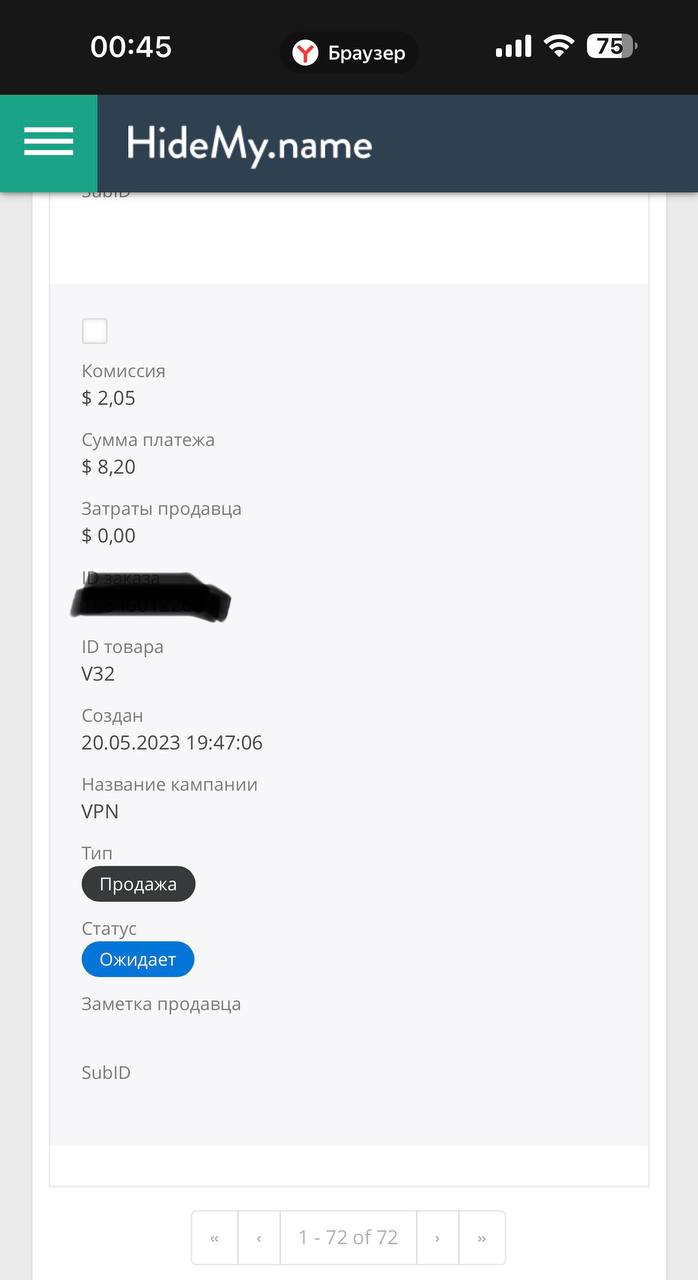Go to next page of results
This screenshot has height=1280, width=698.
tap(437, 1238)
